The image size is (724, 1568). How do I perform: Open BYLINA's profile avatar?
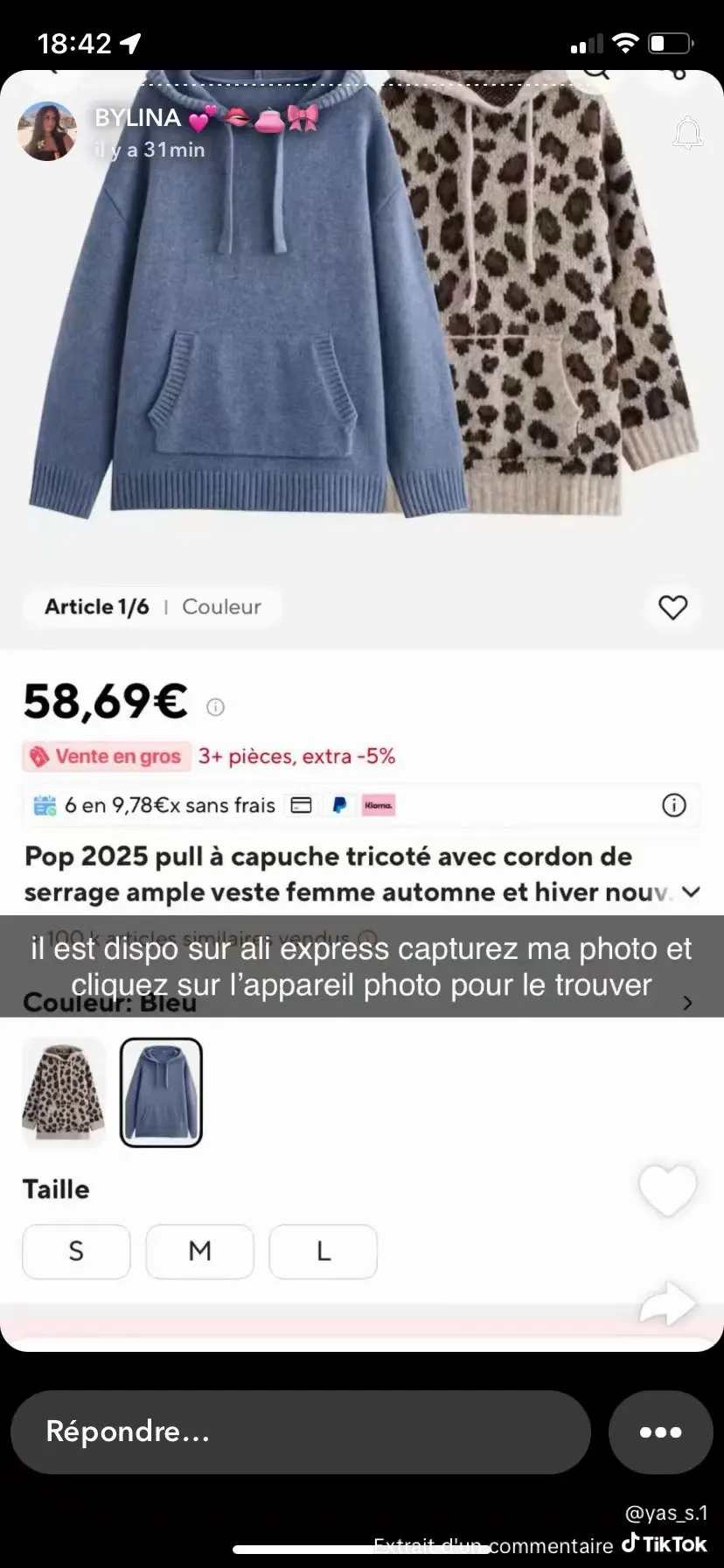[x=46, y=131]
